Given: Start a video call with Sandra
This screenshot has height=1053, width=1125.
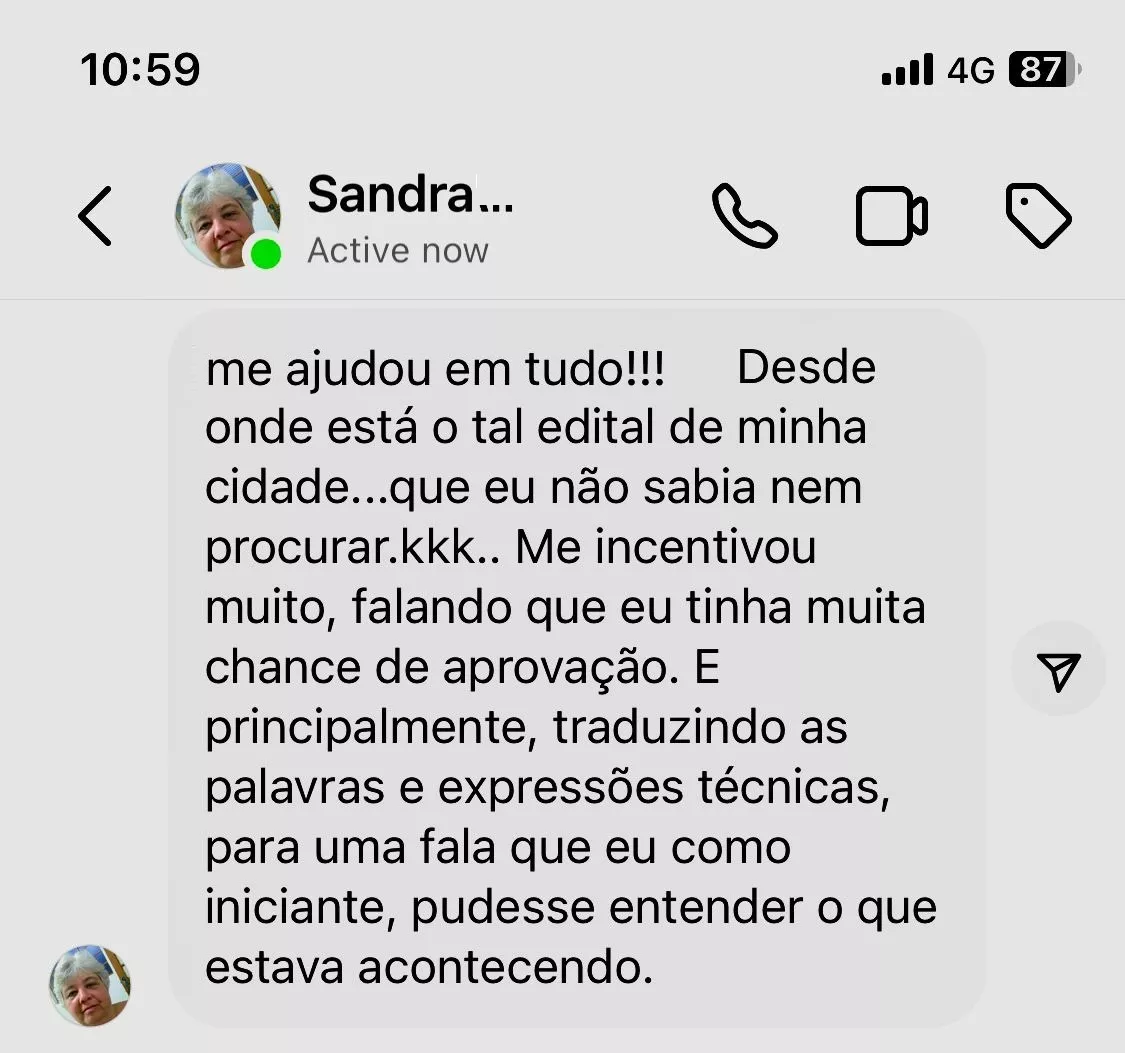Looking at the screenshot, I should (891, 216).
